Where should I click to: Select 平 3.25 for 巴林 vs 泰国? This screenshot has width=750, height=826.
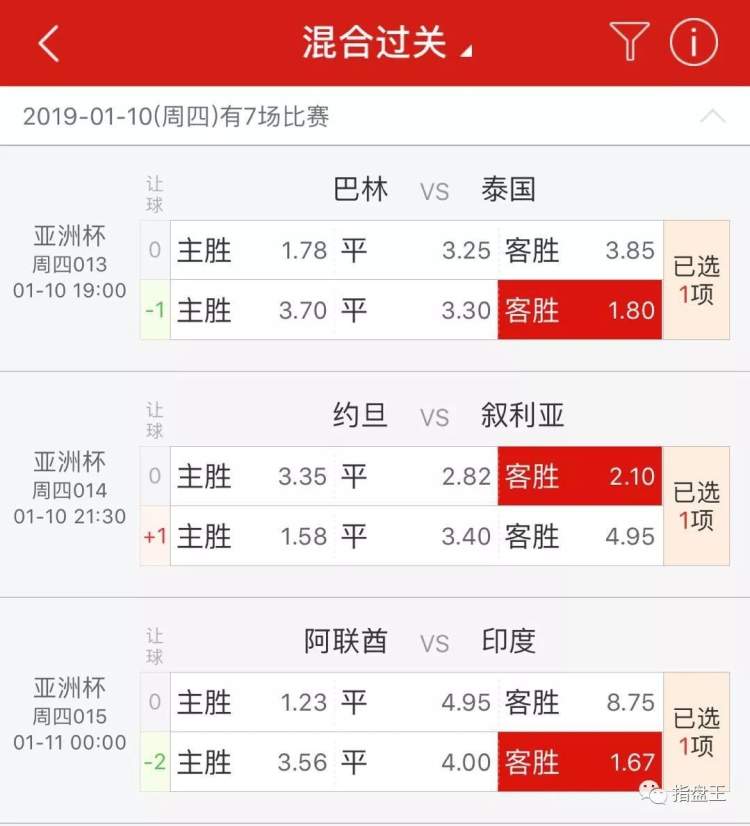(415, 250)
